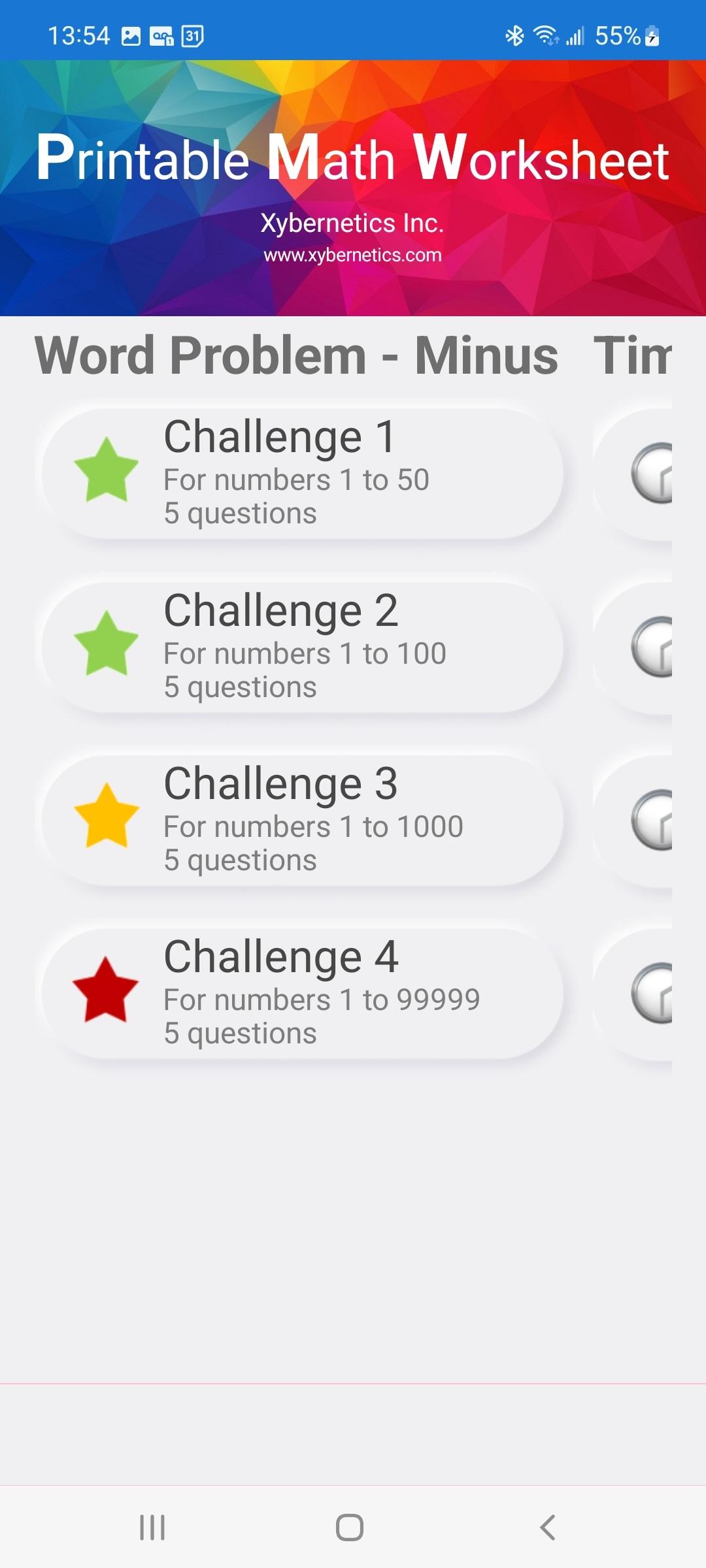Start Challenge 2 for numbers 1 to 100
This screenshot has width=706, height=1568.
pyautogui.click(x=302, y=647)
